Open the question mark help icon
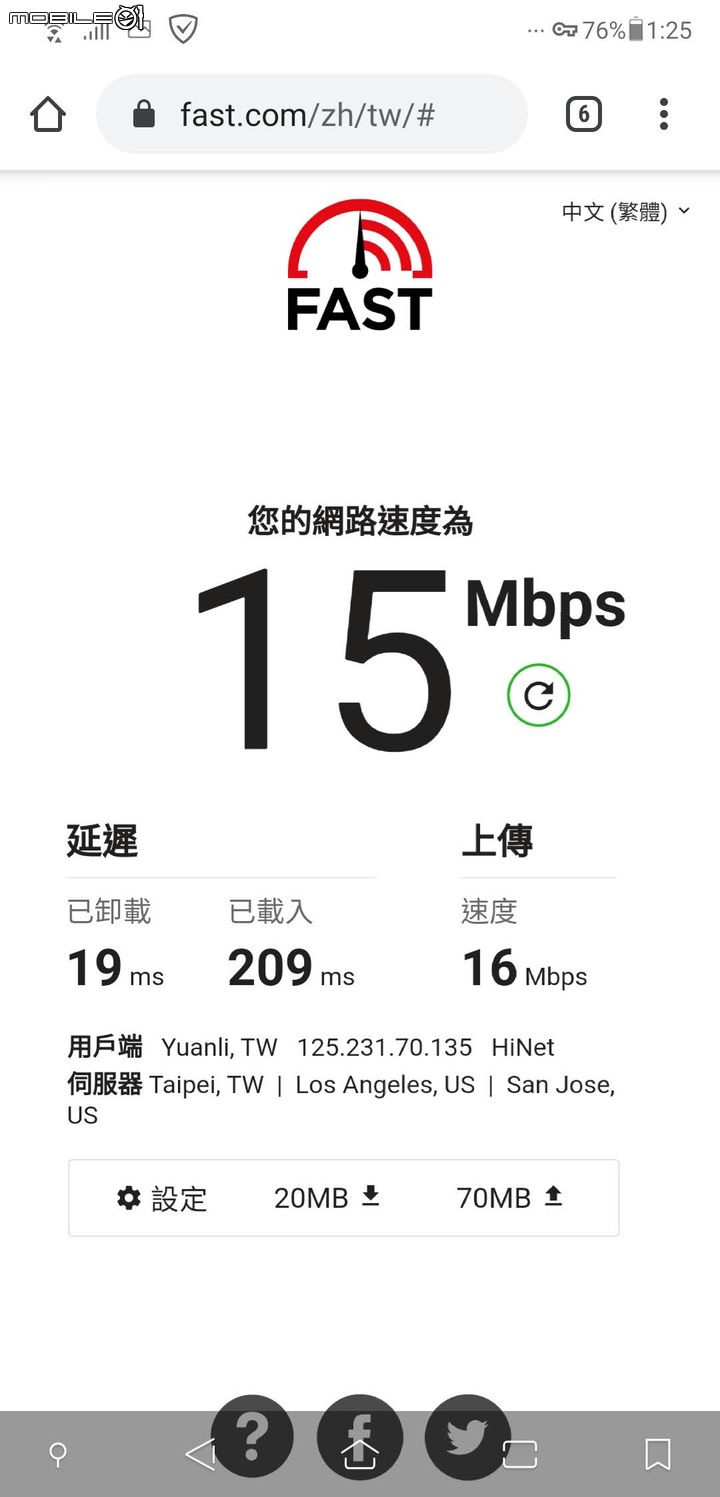Screen dimensions: 720x1497 252,1437
